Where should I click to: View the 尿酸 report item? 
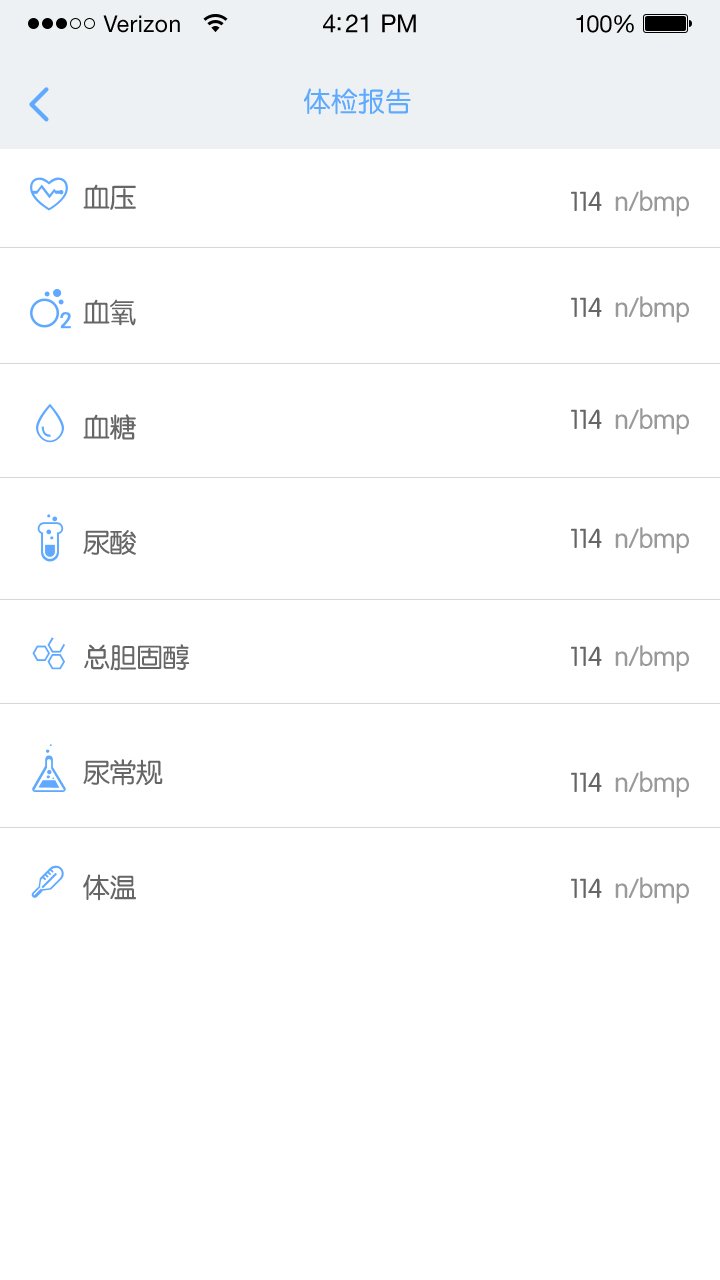click(x=360, y=539)
